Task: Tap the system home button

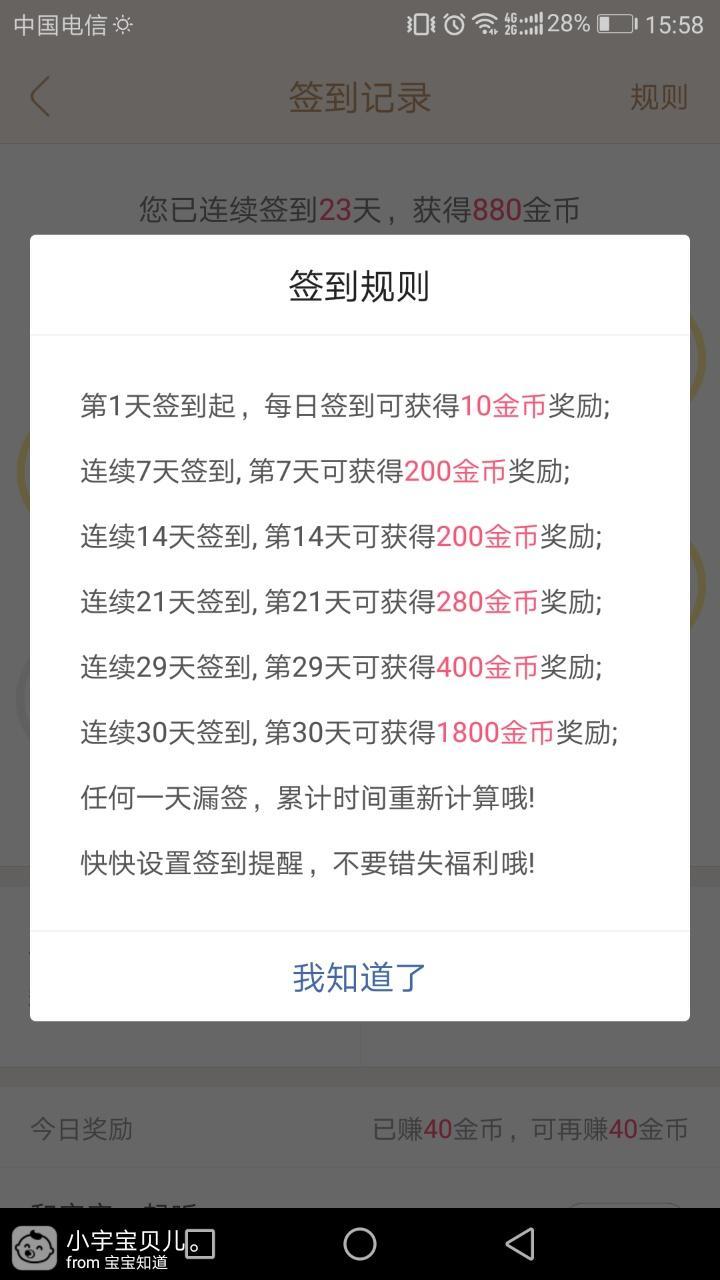Action: 360,1244
